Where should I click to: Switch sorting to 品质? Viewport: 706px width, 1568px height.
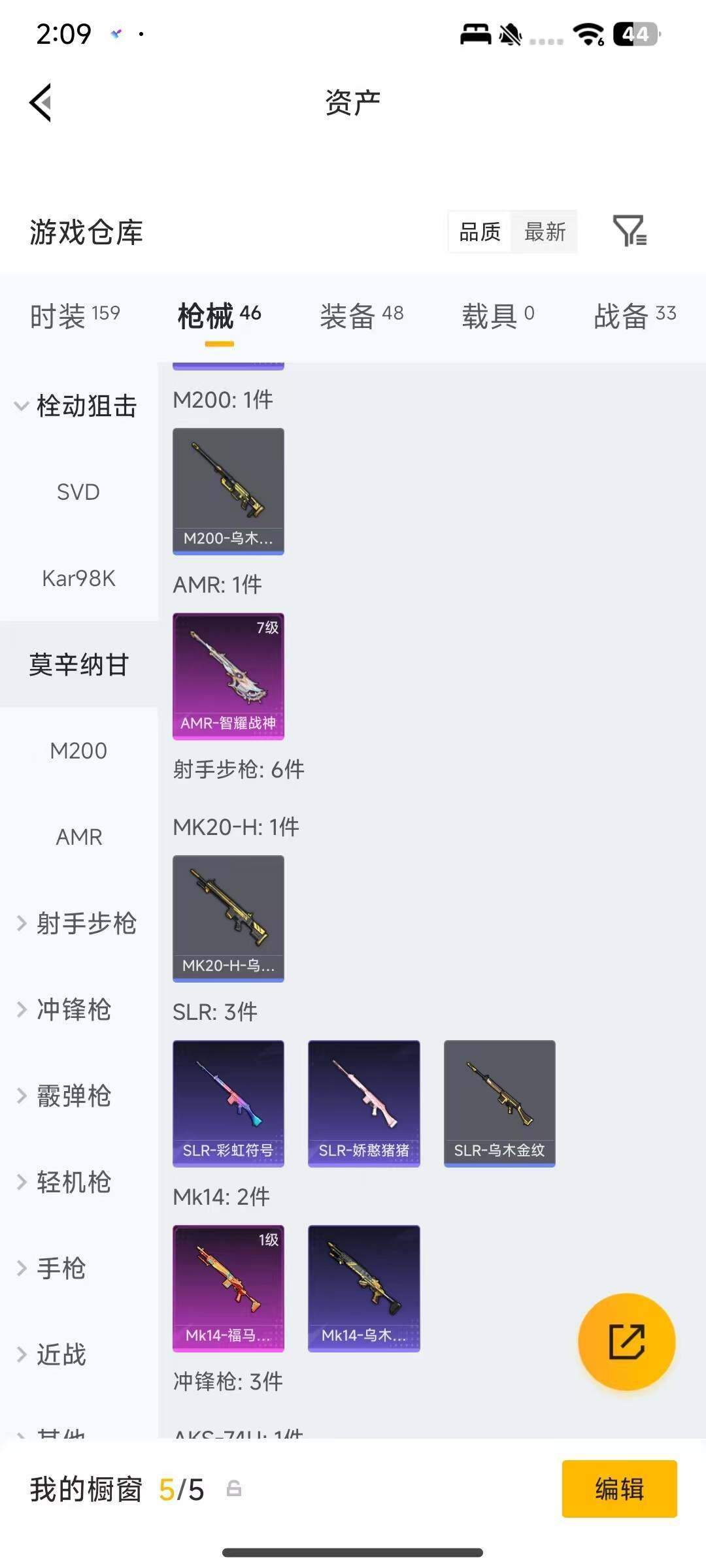(x=480, y=232)
